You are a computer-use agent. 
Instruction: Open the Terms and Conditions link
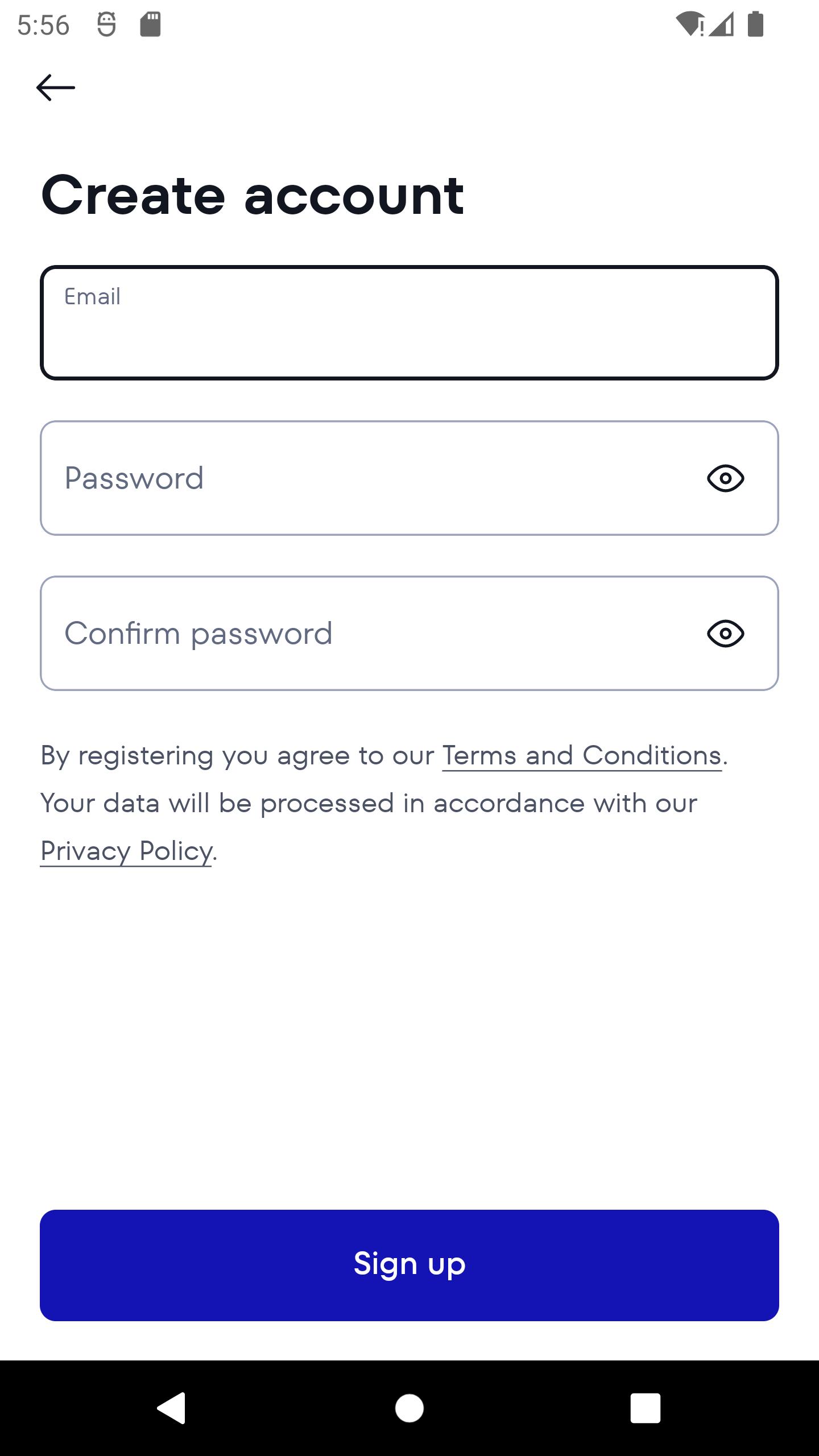[x=582, y=756]
